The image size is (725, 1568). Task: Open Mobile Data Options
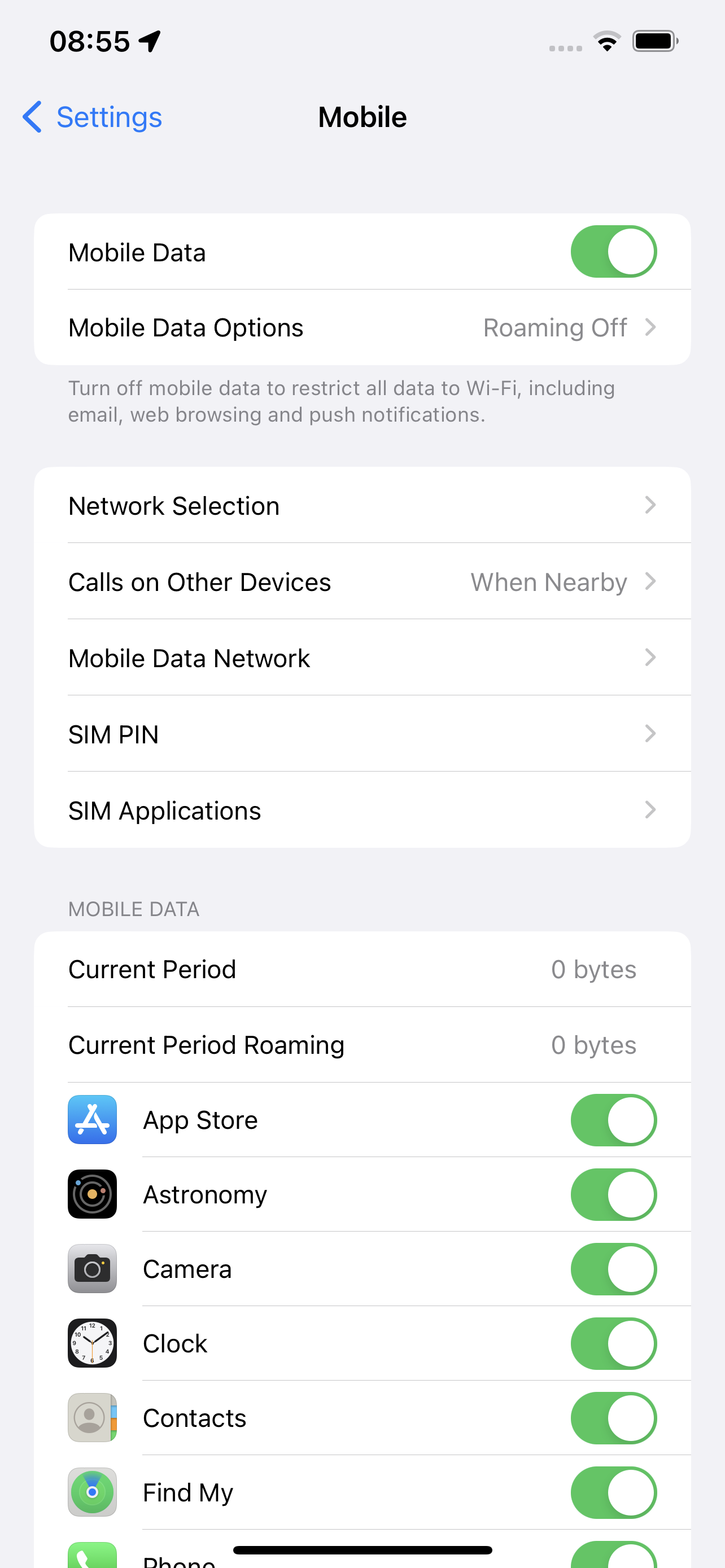(x=362, y=327)
